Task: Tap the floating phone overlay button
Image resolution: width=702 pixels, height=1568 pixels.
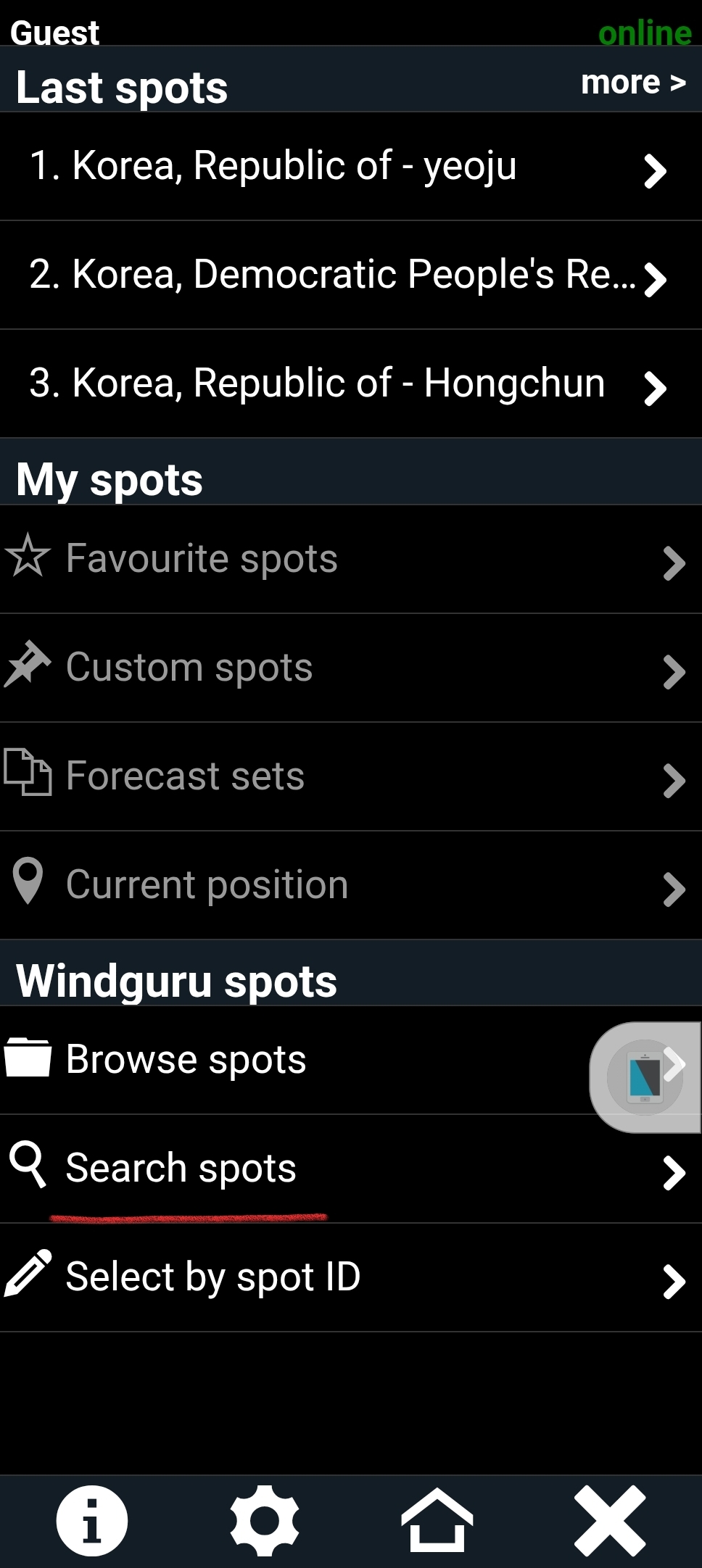Action: tap(645, 1077)
